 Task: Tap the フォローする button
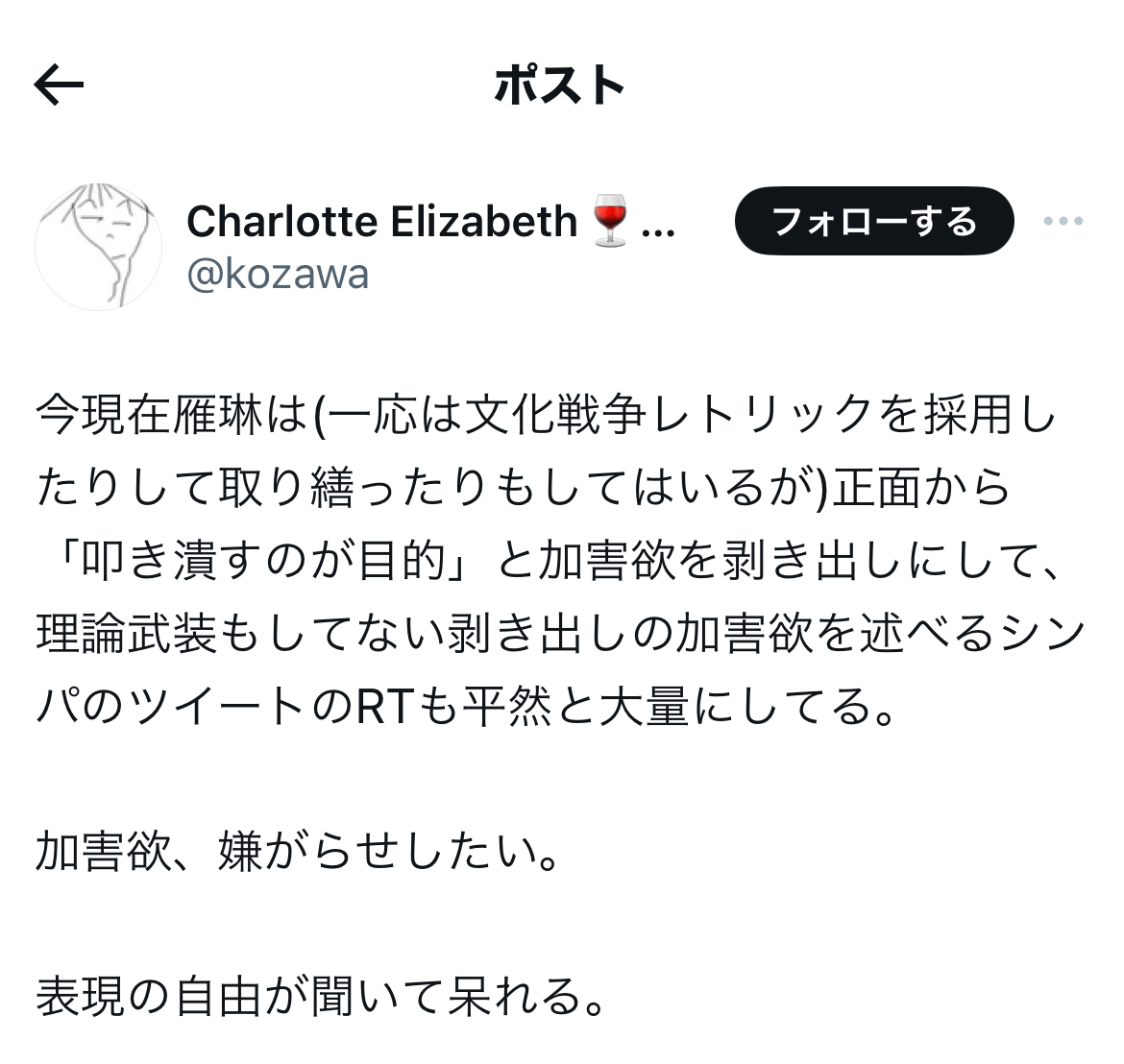tap(874, 222)
